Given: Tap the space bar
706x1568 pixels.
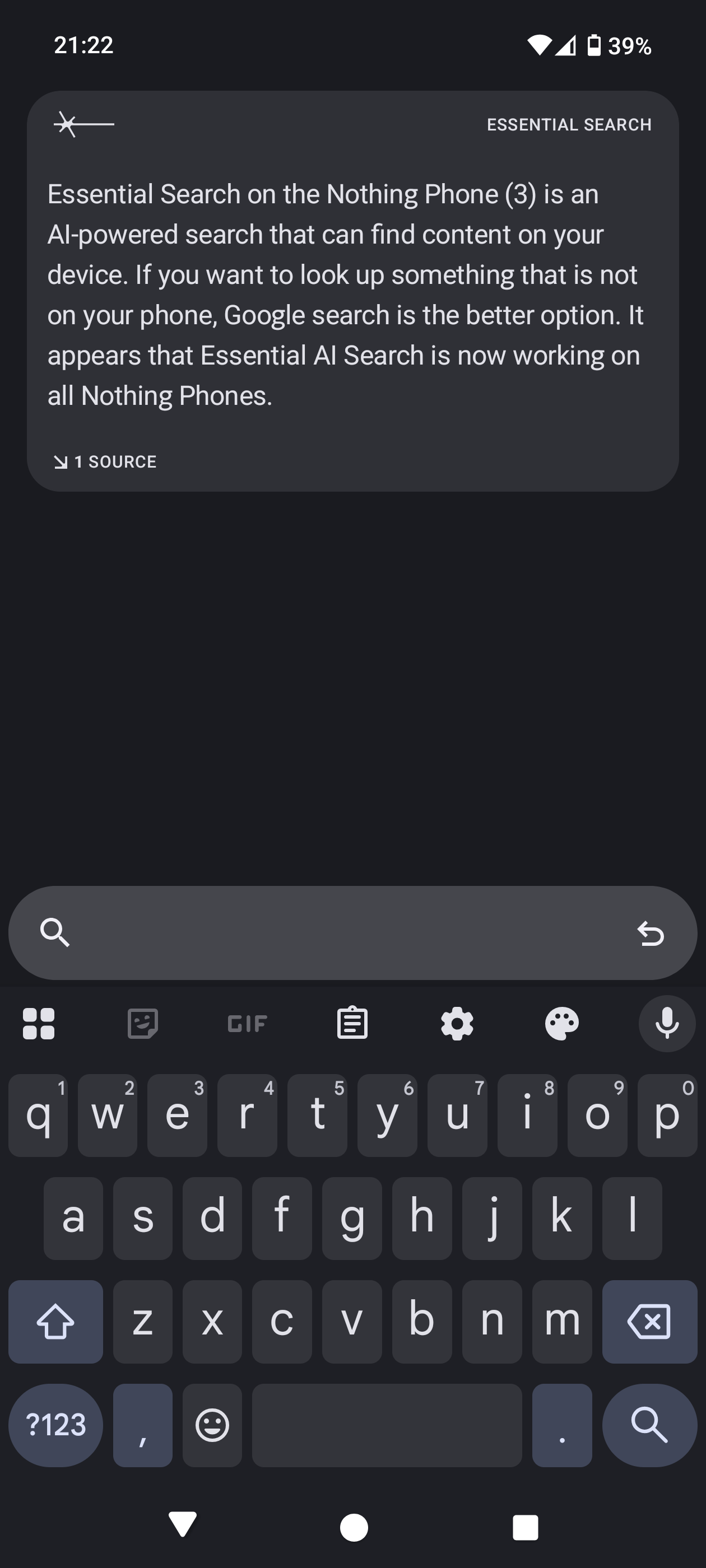Looking at the screenshot, I should tap(387, 1426).
